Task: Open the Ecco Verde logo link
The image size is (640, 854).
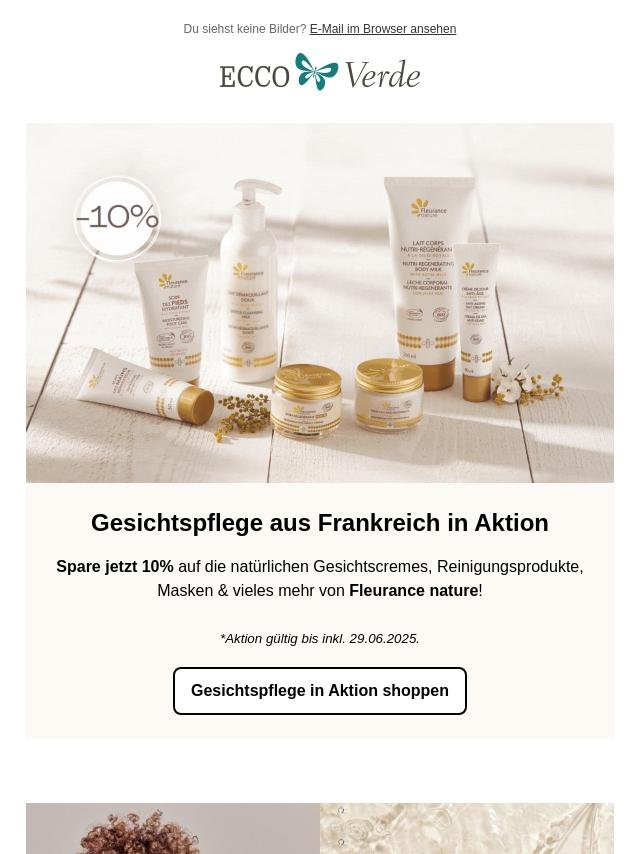Action: tap(320, 73)
